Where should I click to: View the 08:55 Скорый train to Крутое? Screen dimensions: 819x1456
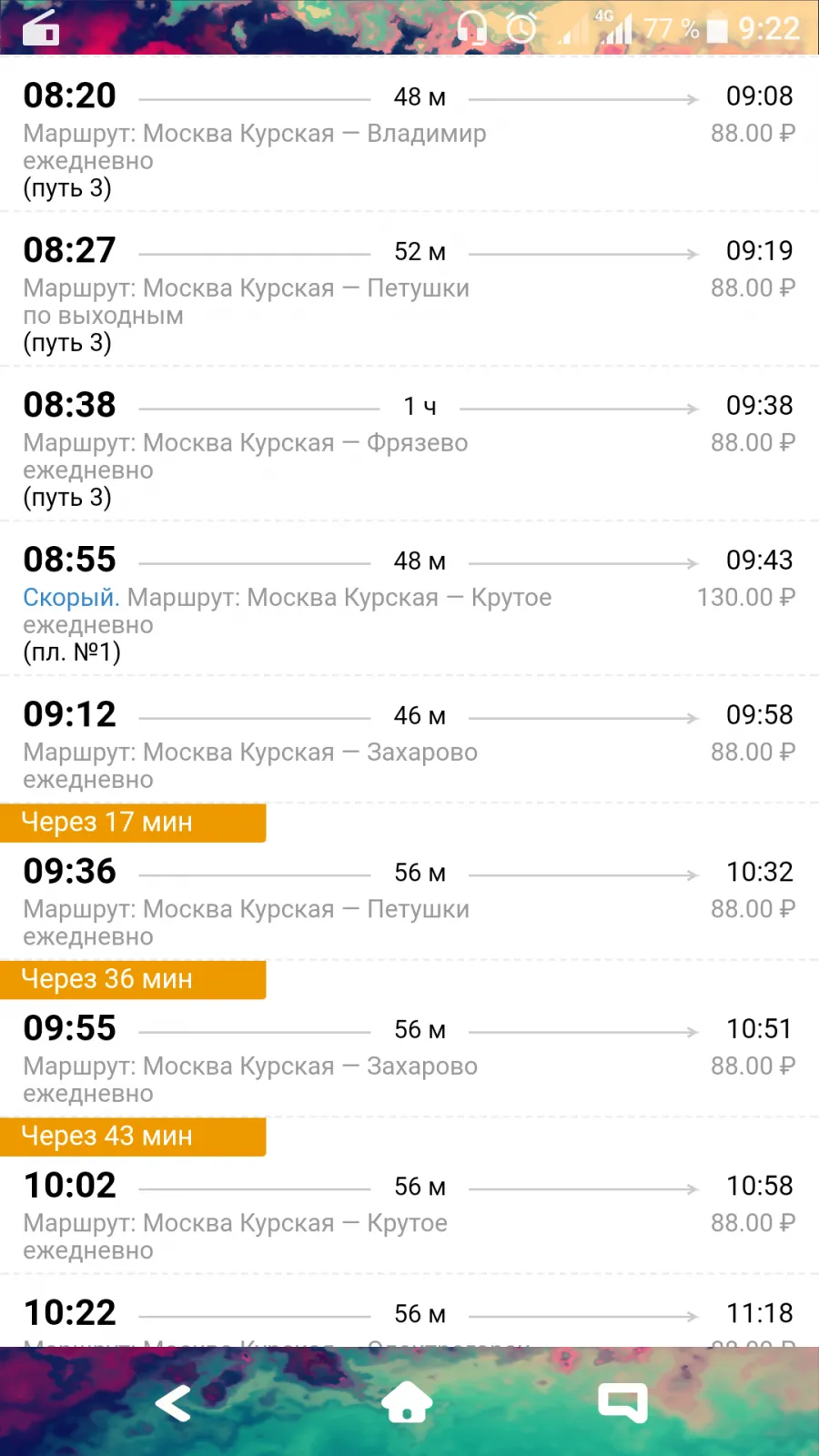409,599
